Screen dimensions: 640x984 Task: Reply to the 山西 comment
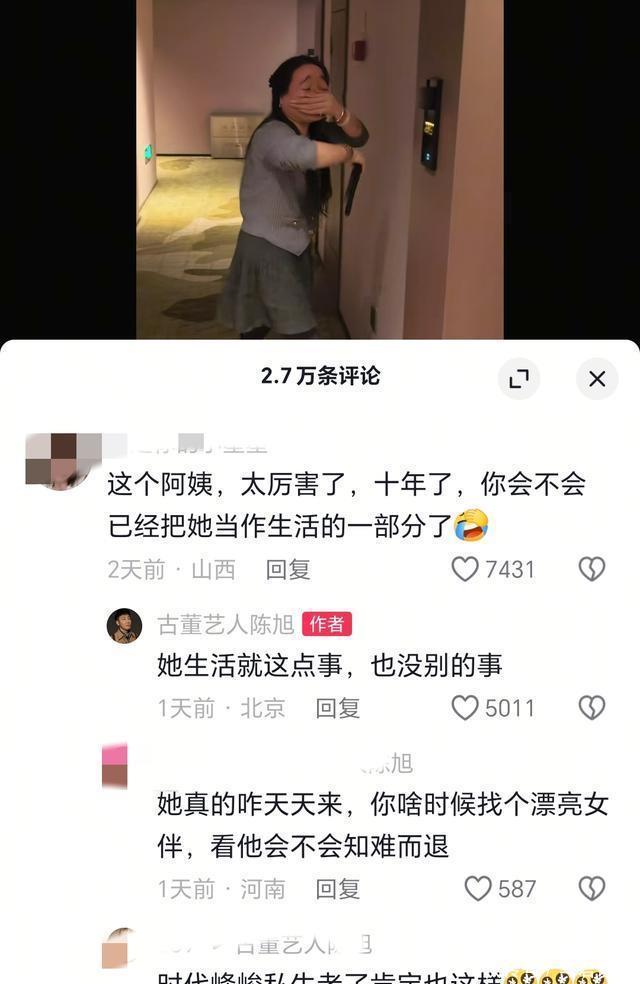(288, 570)
